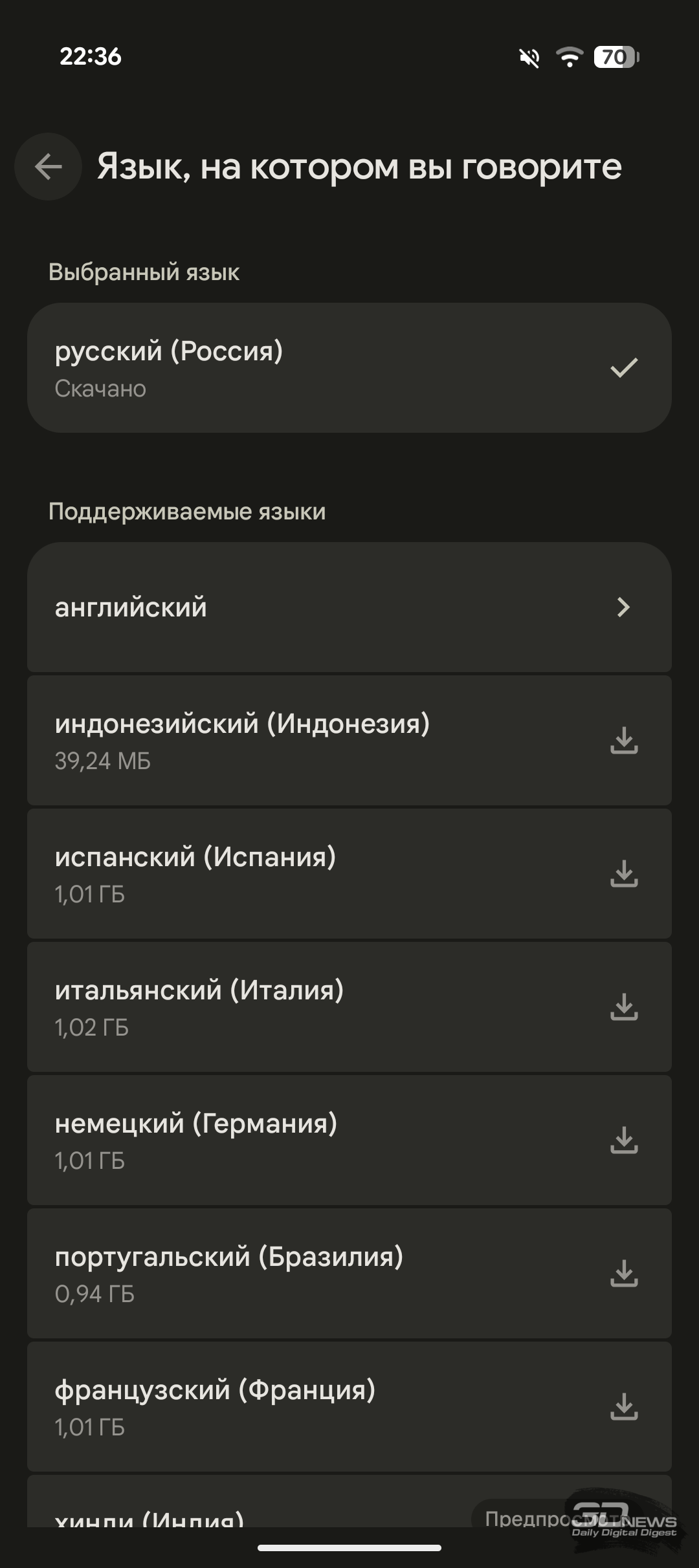Download индонезийский (Индонезия) language pack
This screenshot has width=699, height=1568.
[624, 741]
